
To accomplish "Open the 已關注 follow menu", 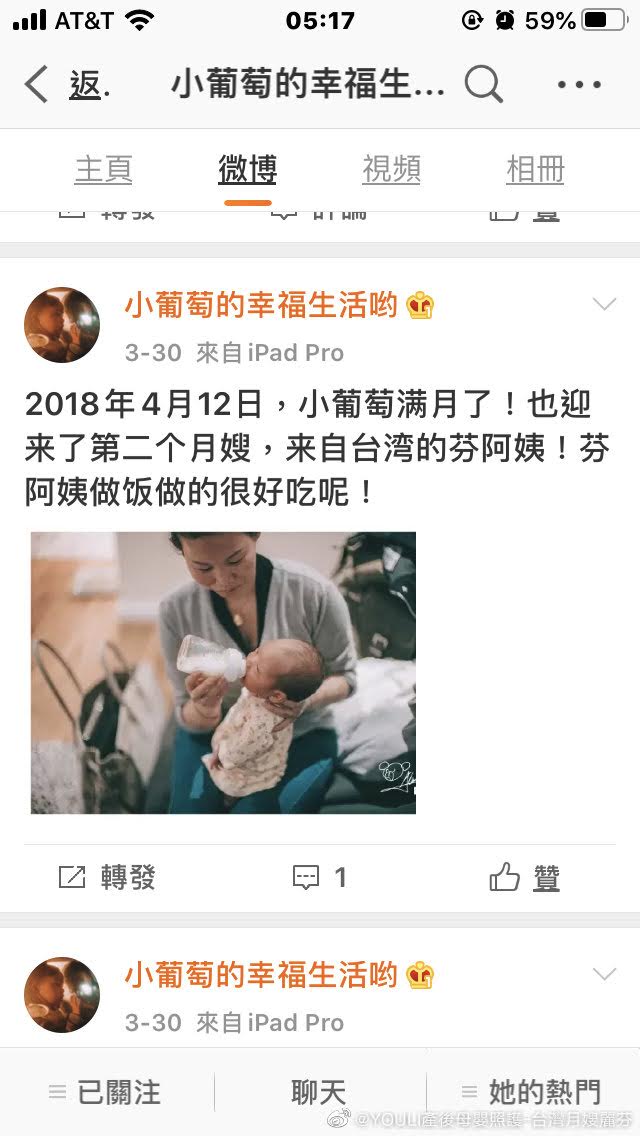I will tap(105, 1092).
